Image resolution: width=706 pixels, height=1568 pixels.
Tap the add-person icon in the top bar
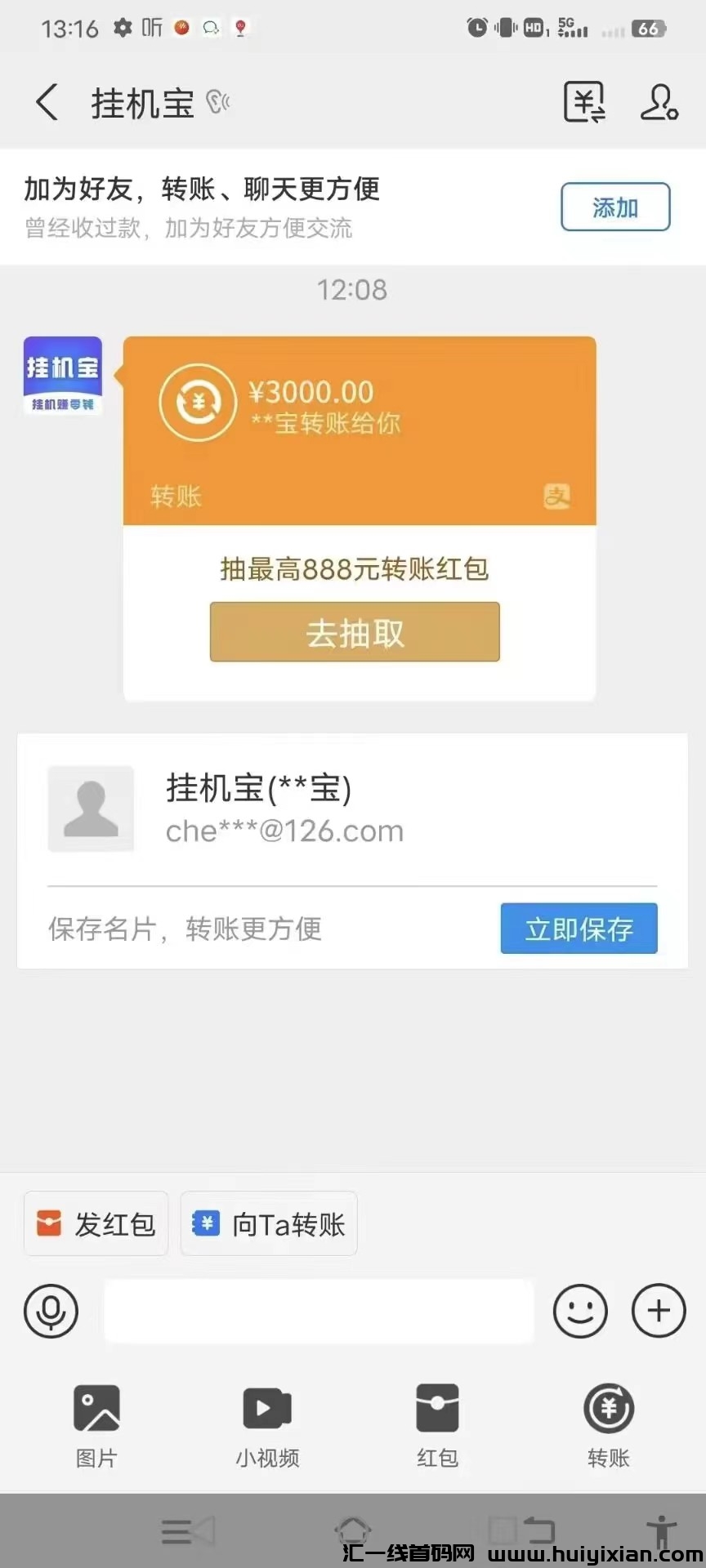(660, 103)
